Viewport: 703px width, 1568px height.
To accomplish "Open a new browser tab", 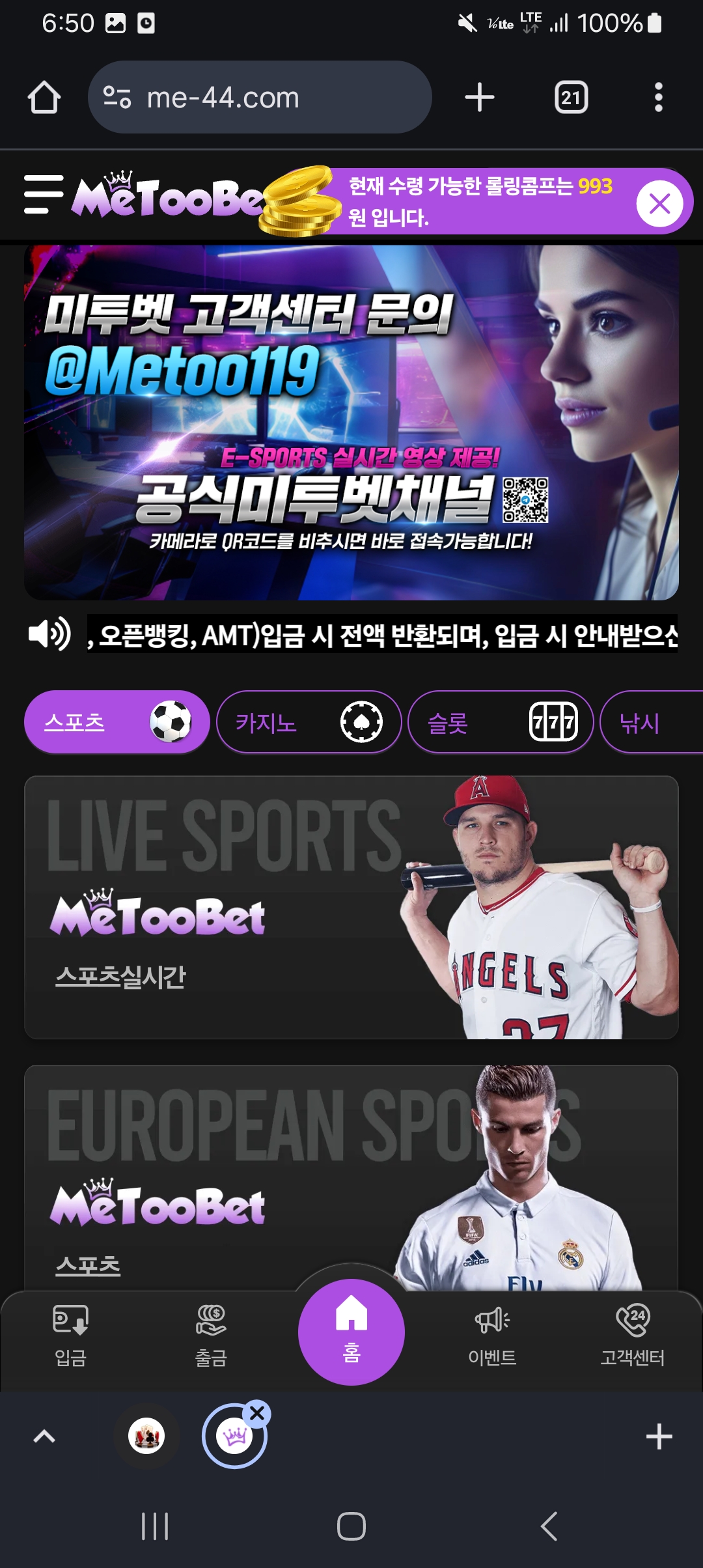I will coord(480,98).
